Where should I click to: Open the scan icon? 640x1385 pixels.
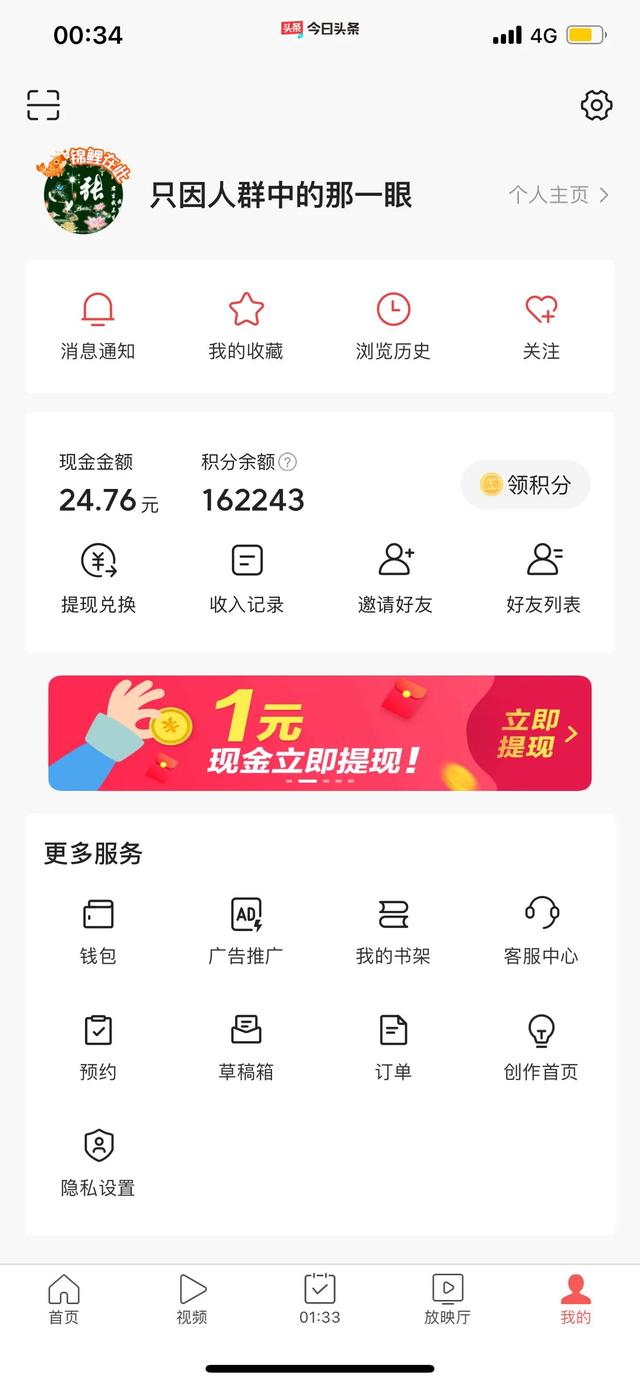point(43,105)
